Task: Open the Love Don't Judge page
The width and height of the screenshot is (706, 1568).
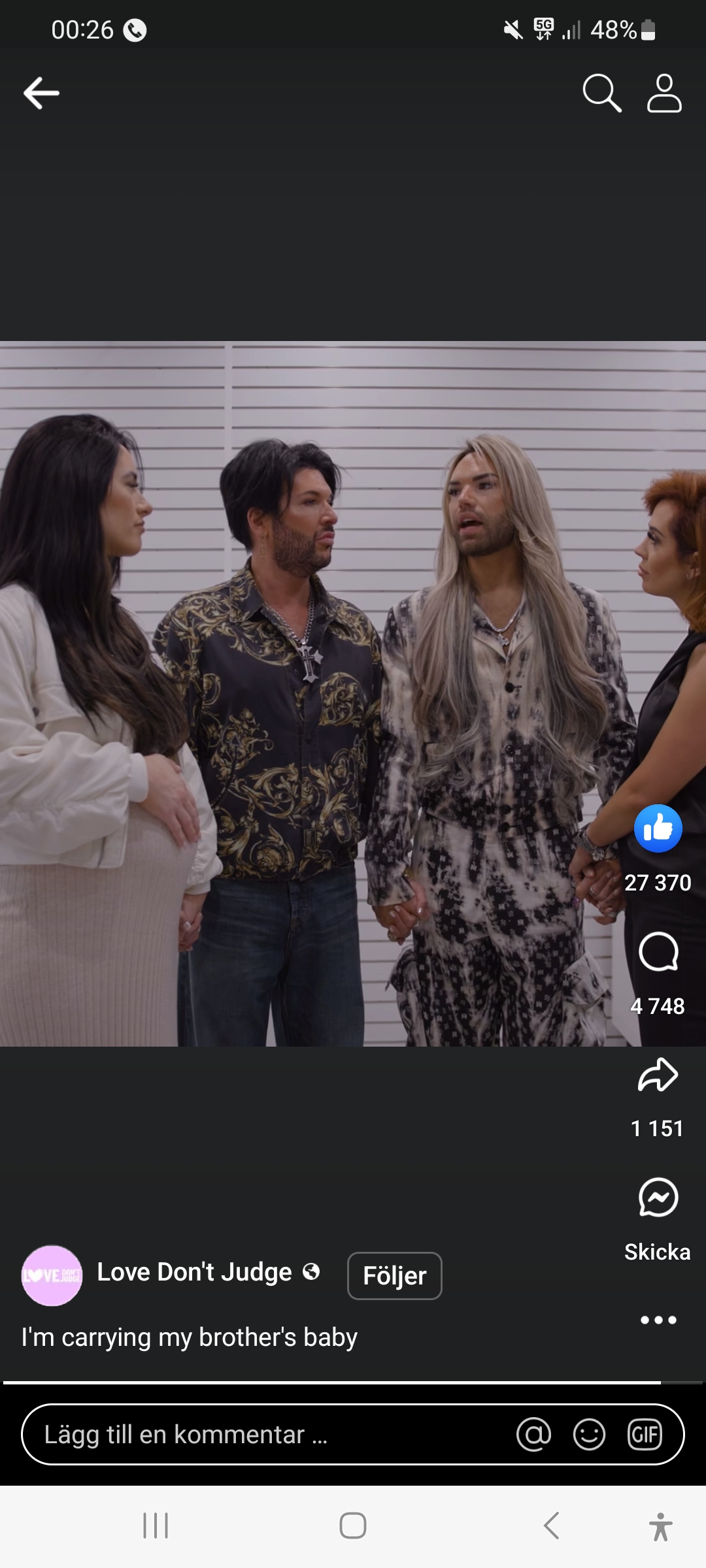Action: [x=194, y=1272]
